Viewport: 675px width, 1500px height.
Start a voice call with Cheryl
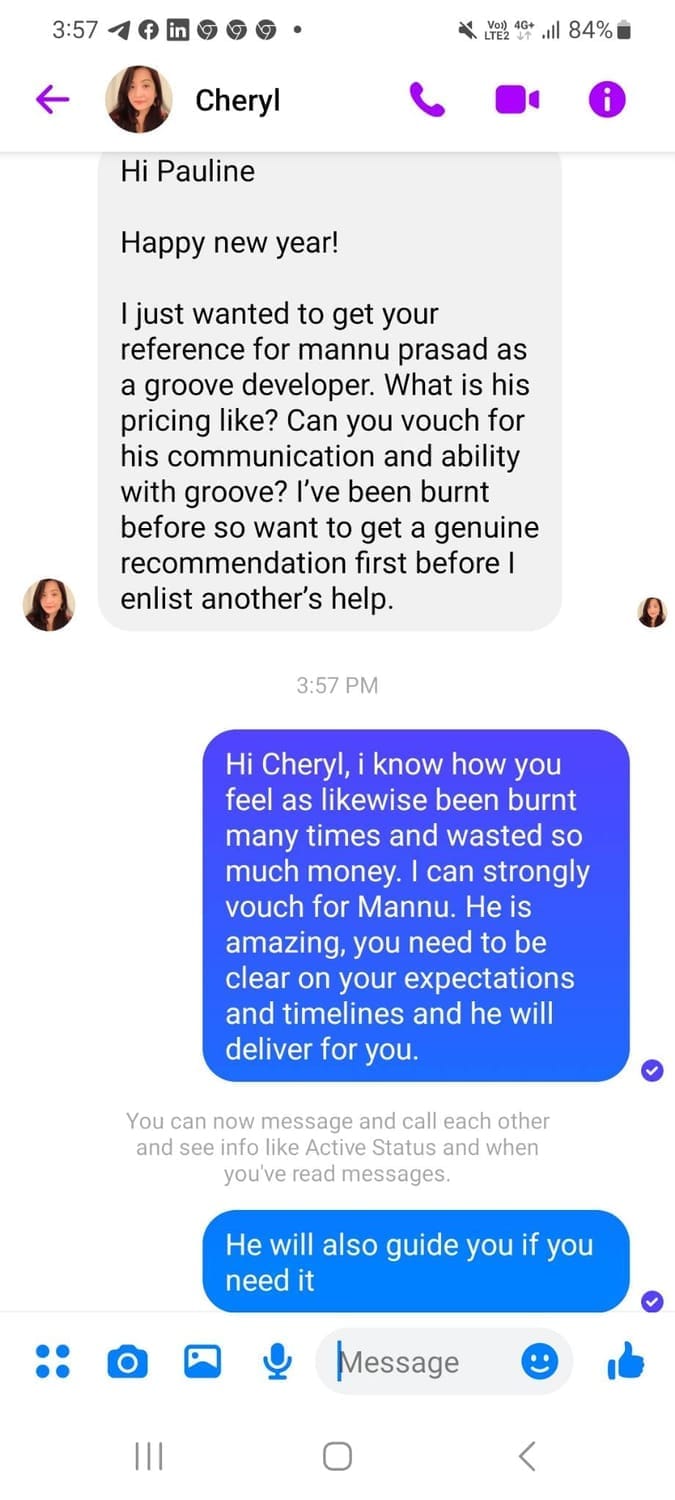pyautogui.click(x=427, y=99)
